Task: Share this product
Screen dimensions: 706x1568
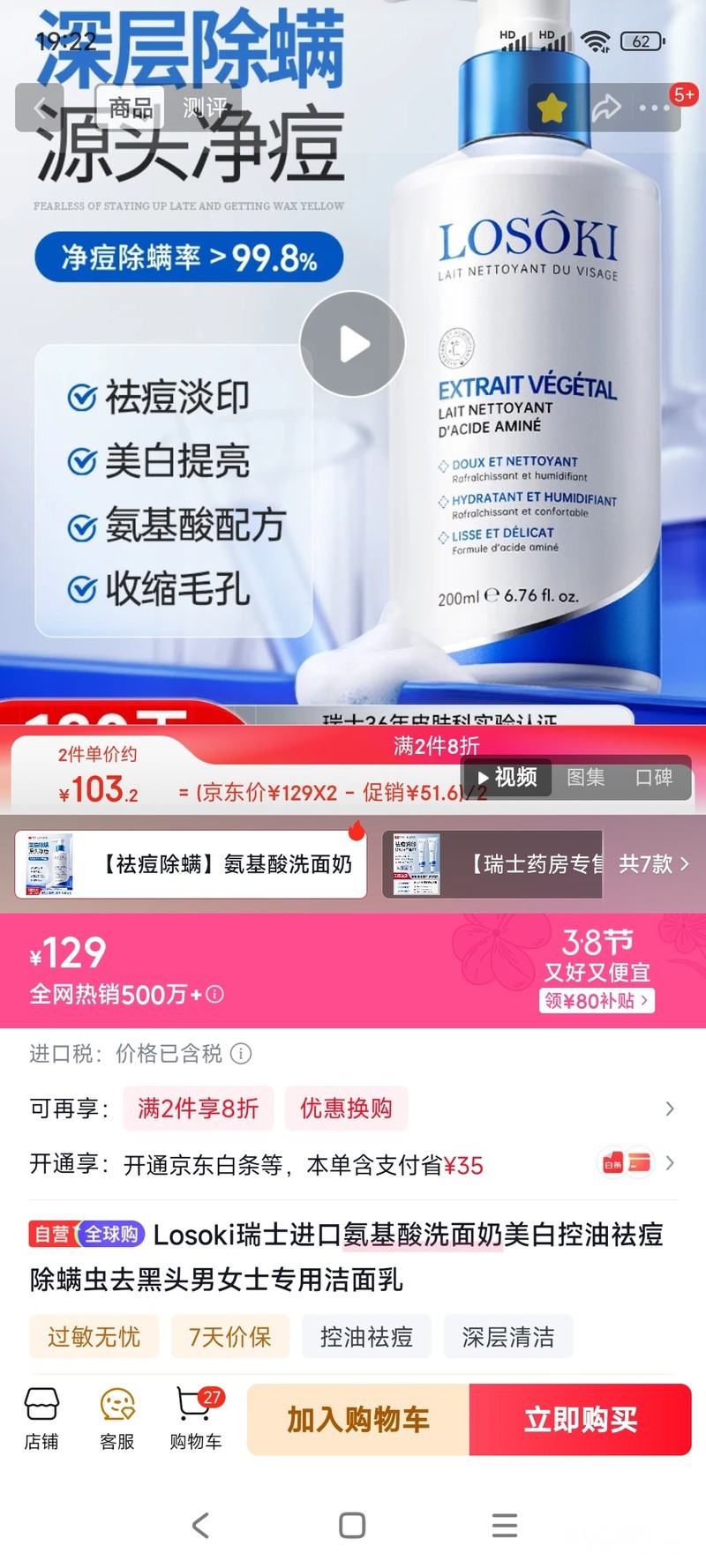Action: [x=606, y=108]
